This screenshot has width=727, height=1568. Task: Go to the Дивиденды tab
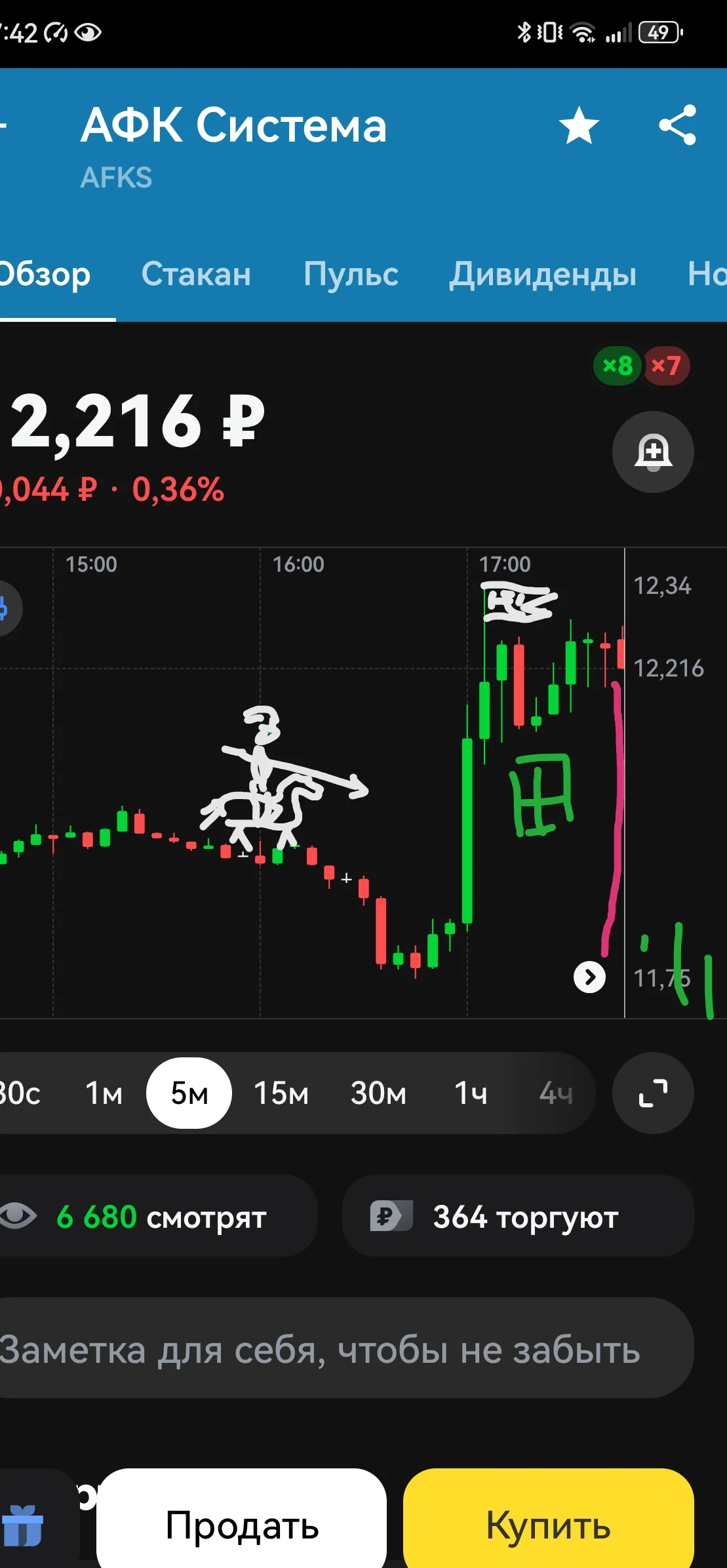(x=542, y=274)
